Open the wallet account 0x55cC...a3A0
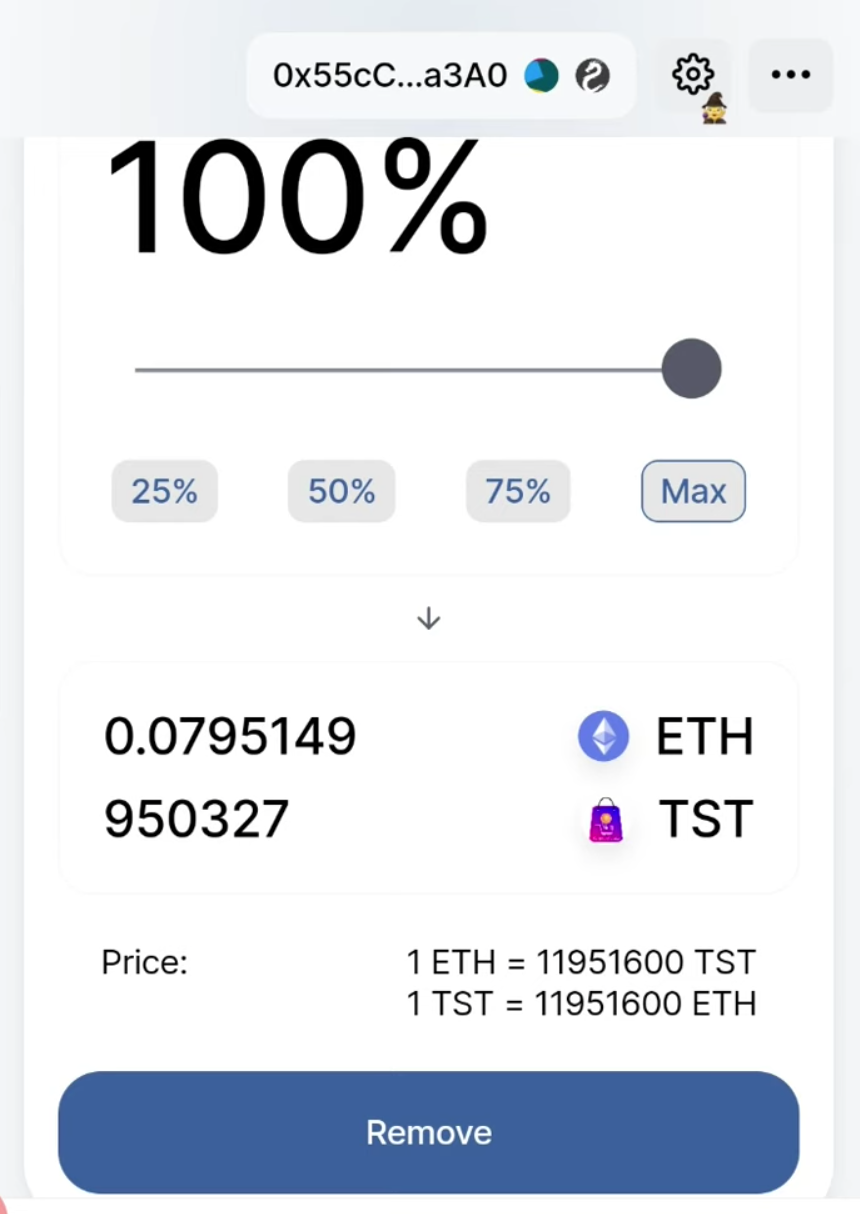Screen dimensions: 860x1214 click(x=440, y=76)
